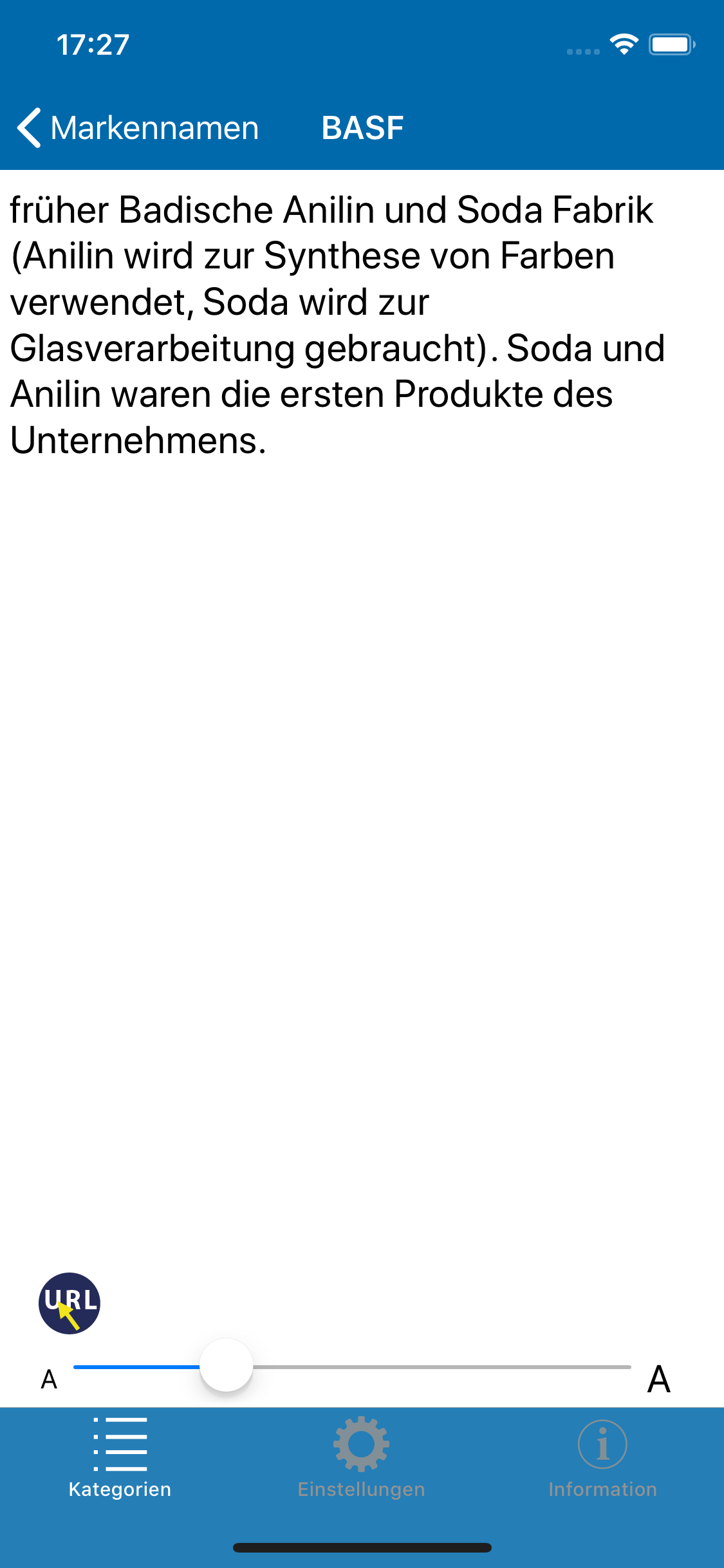Tap the font size slider handle

click(226, 1365)
